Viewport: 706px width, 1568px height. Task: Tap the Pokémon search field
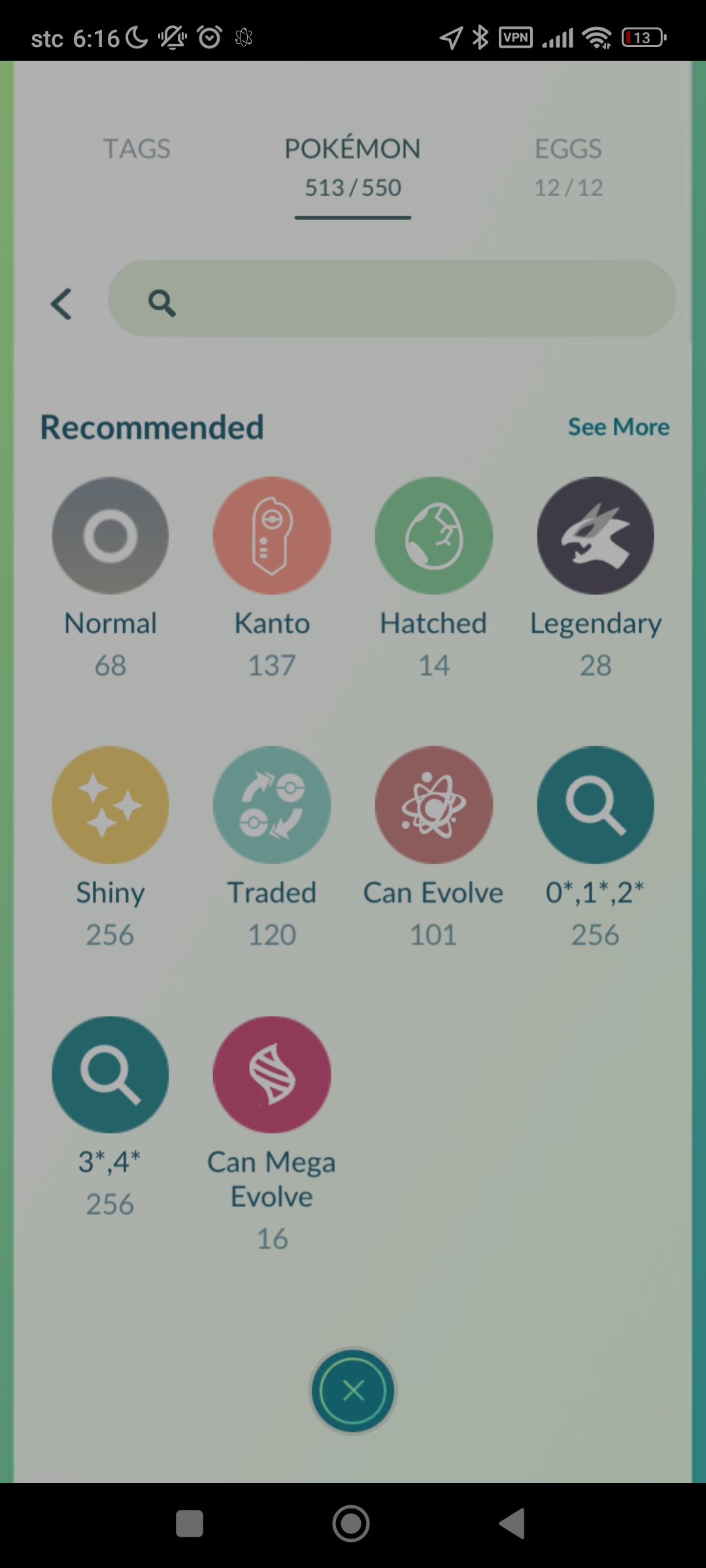click(392, 299)
